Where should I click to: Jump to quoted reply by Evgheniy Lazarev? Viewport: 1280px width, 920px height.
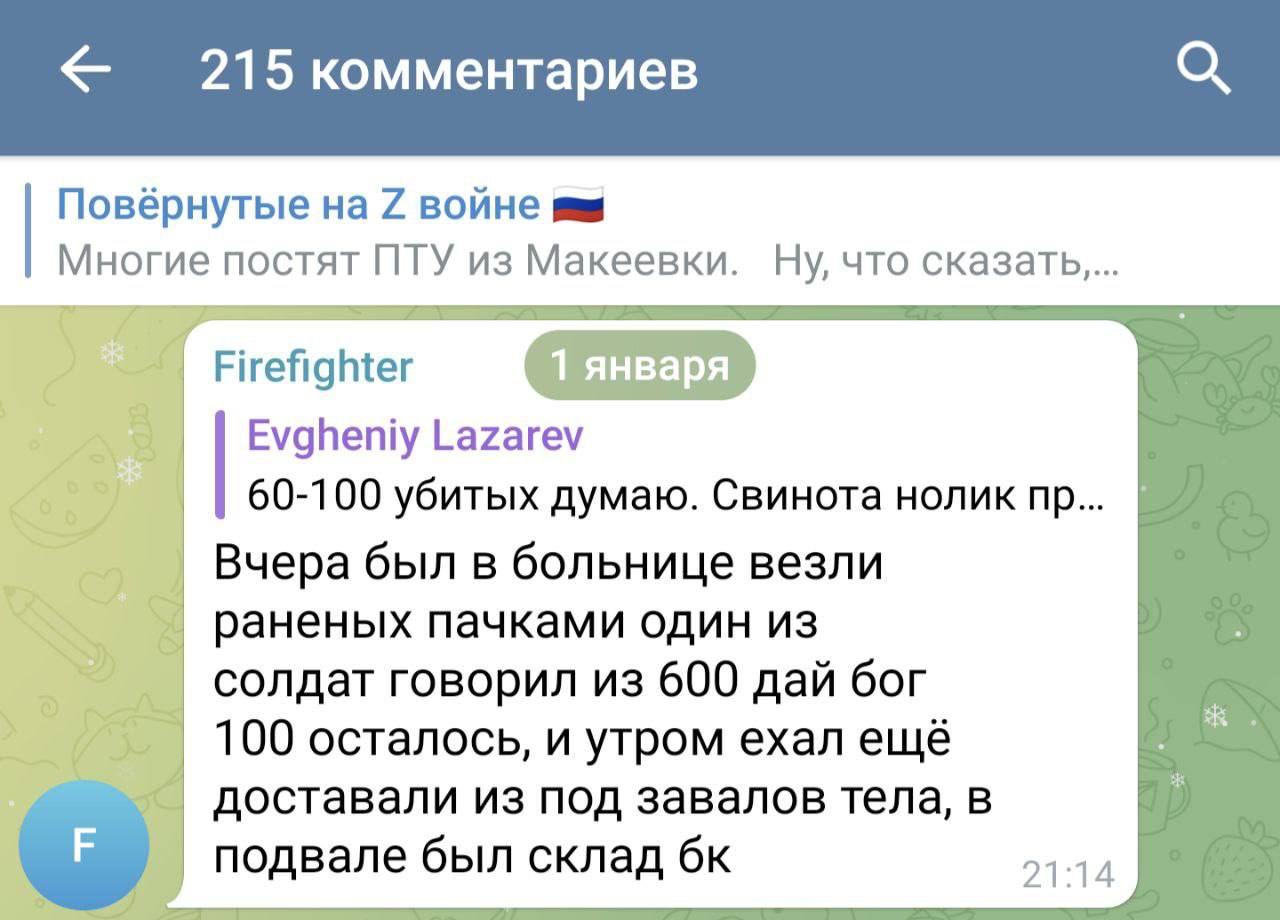(660, 466)
